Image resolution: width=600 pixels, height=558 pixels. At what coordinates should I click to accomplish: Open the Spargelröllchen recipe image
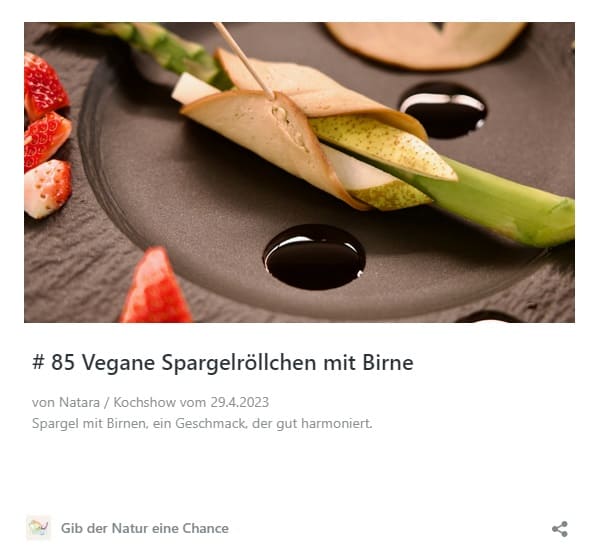point(299,172)
